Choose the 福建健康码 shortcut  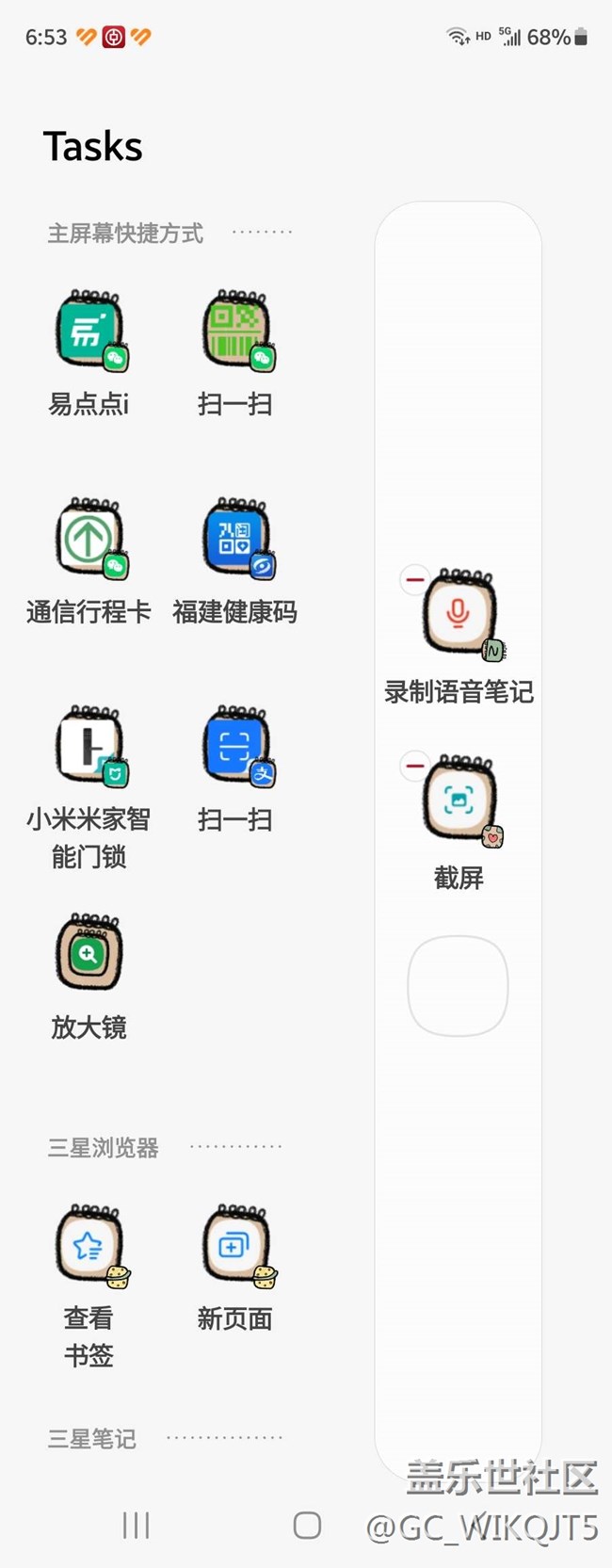coord(235,539)
